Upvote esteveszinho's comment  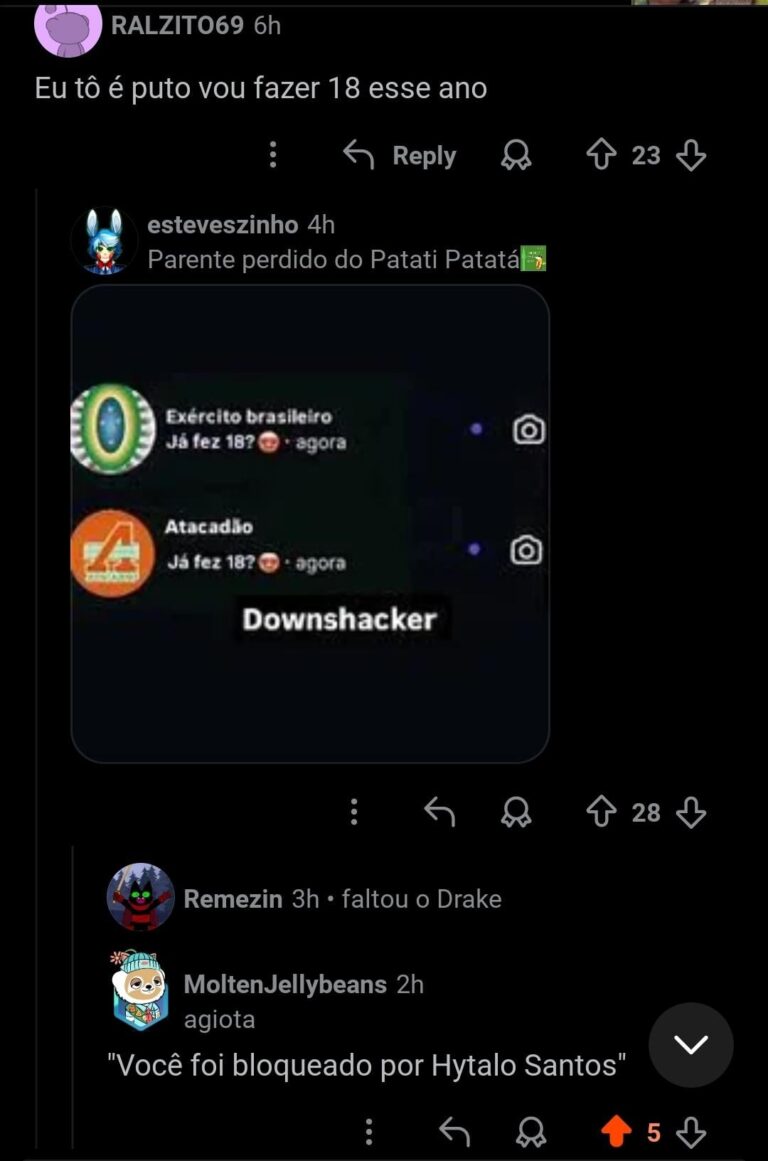tap(600, 812)
